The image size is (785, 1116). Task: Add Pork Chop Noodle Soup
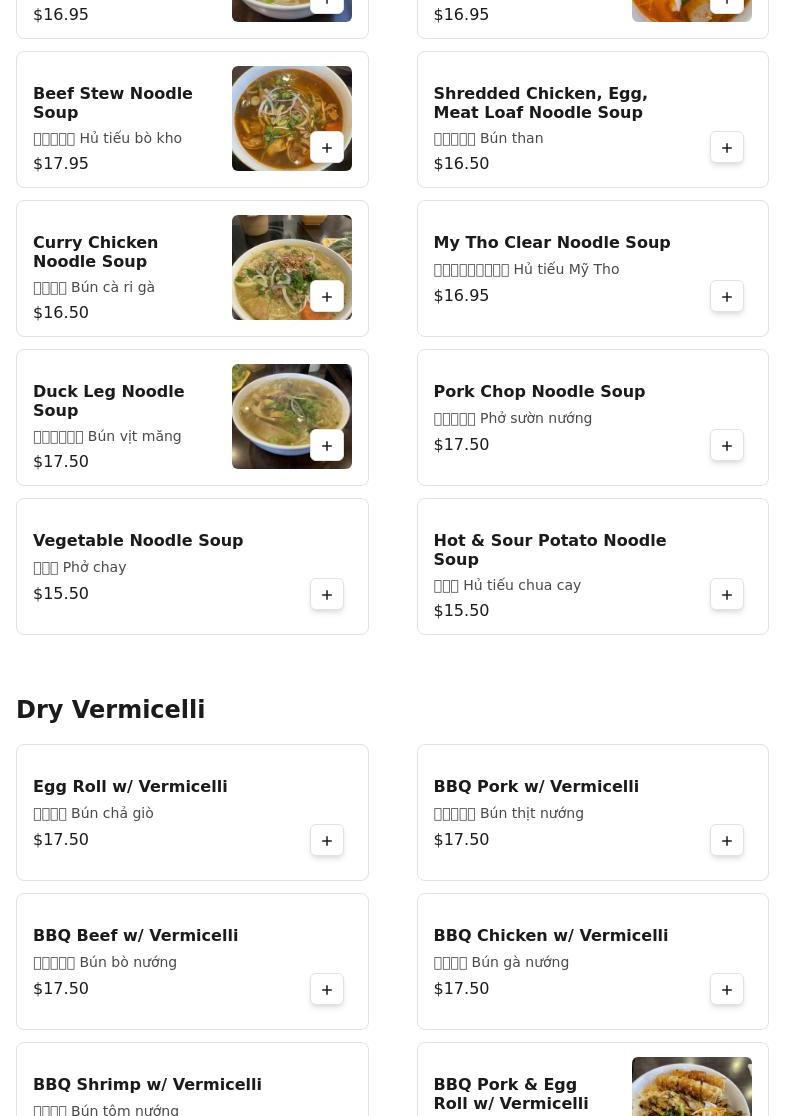click(x=727, y=446)
